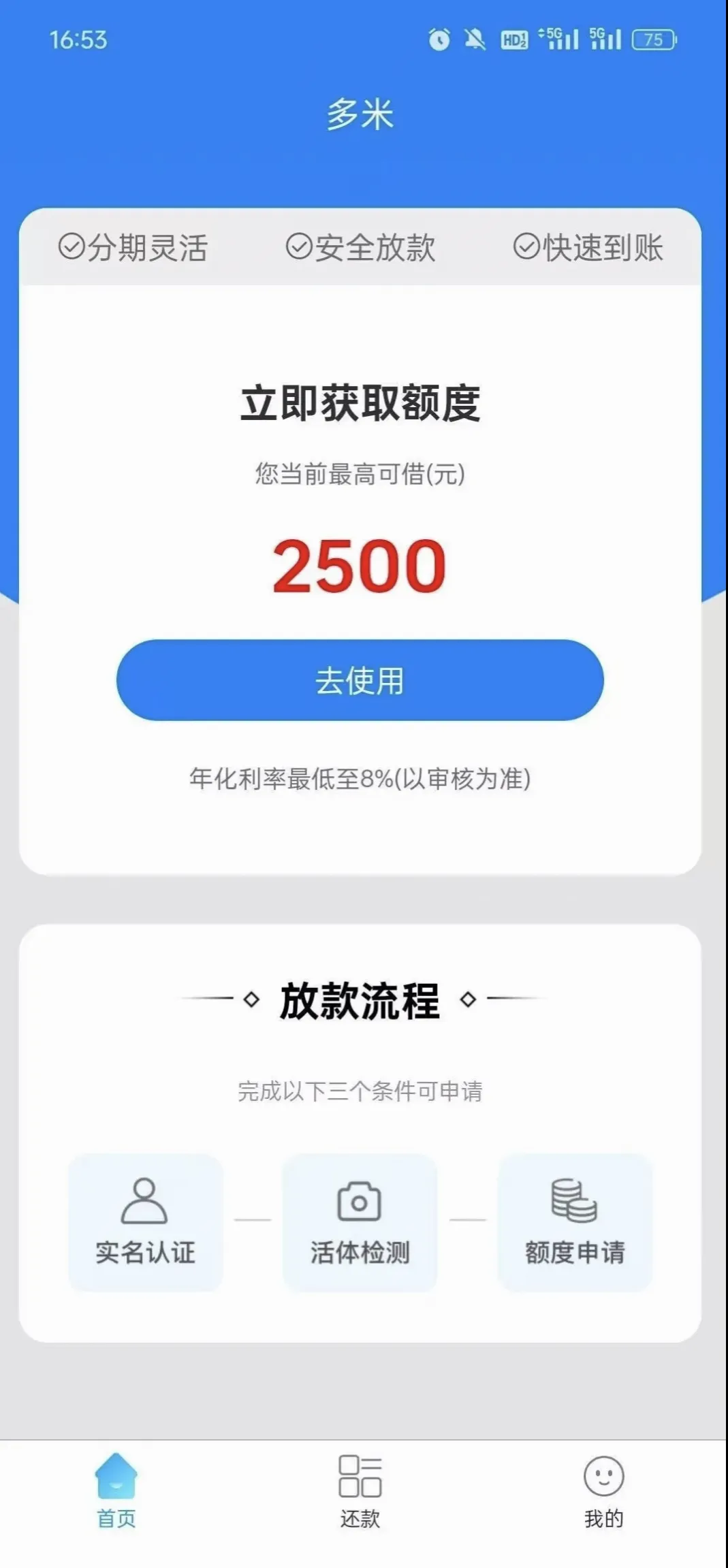The image size is (728, 1568).
Task: Open the 活体检测 step
Action: click(x=360, y=1222)
